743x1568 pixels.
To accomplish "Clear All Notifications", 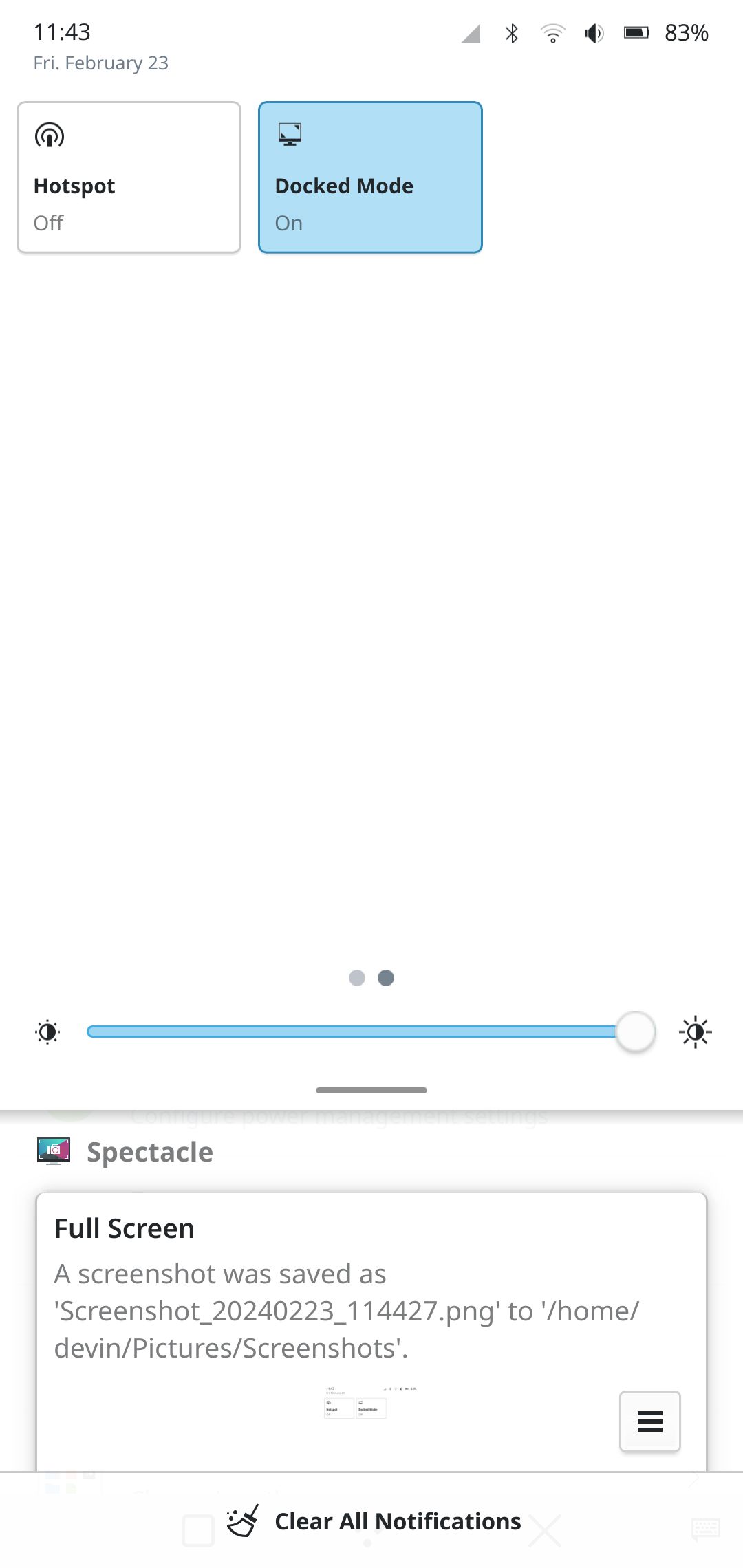I will point(375,1521).
